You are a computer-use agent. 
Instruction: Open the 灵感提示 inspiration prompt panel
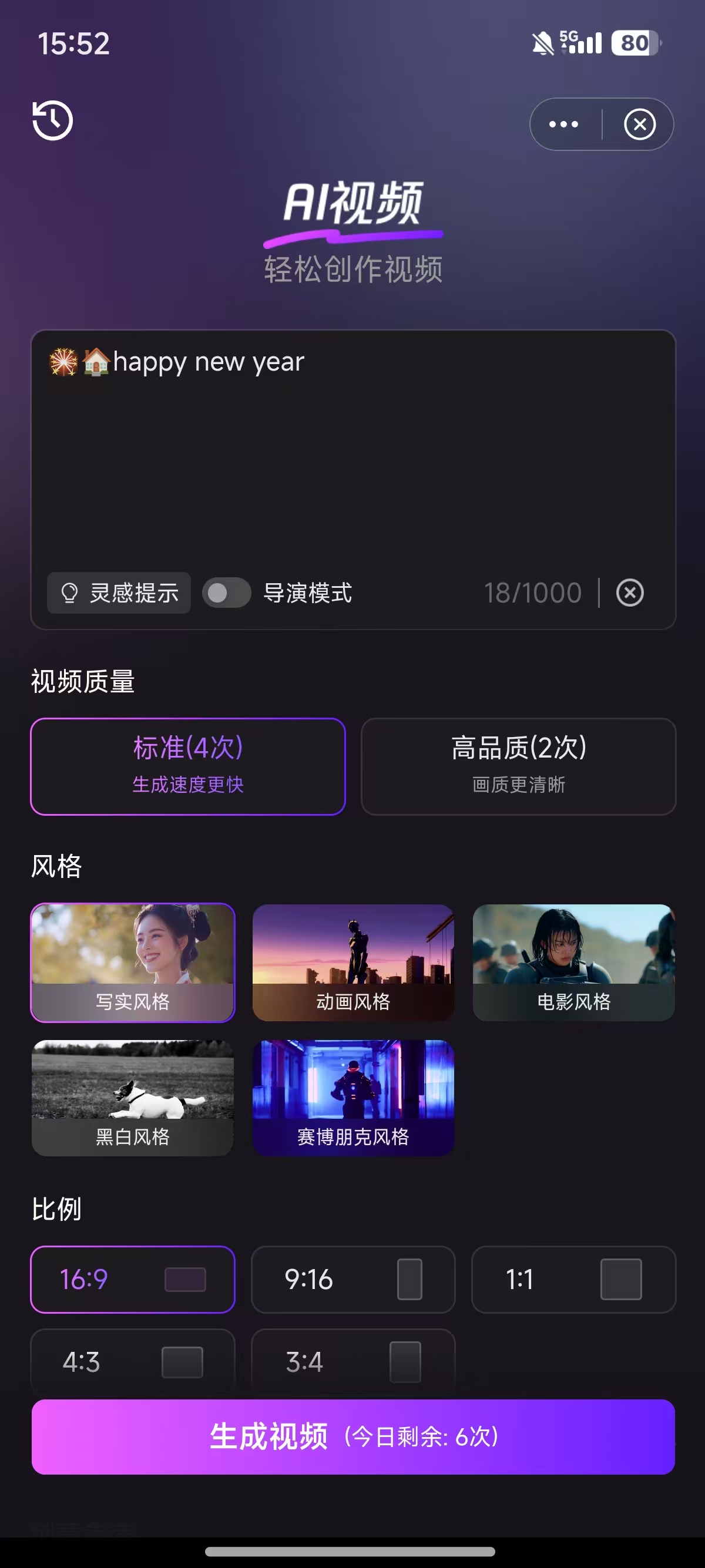(x=119, y=591)
